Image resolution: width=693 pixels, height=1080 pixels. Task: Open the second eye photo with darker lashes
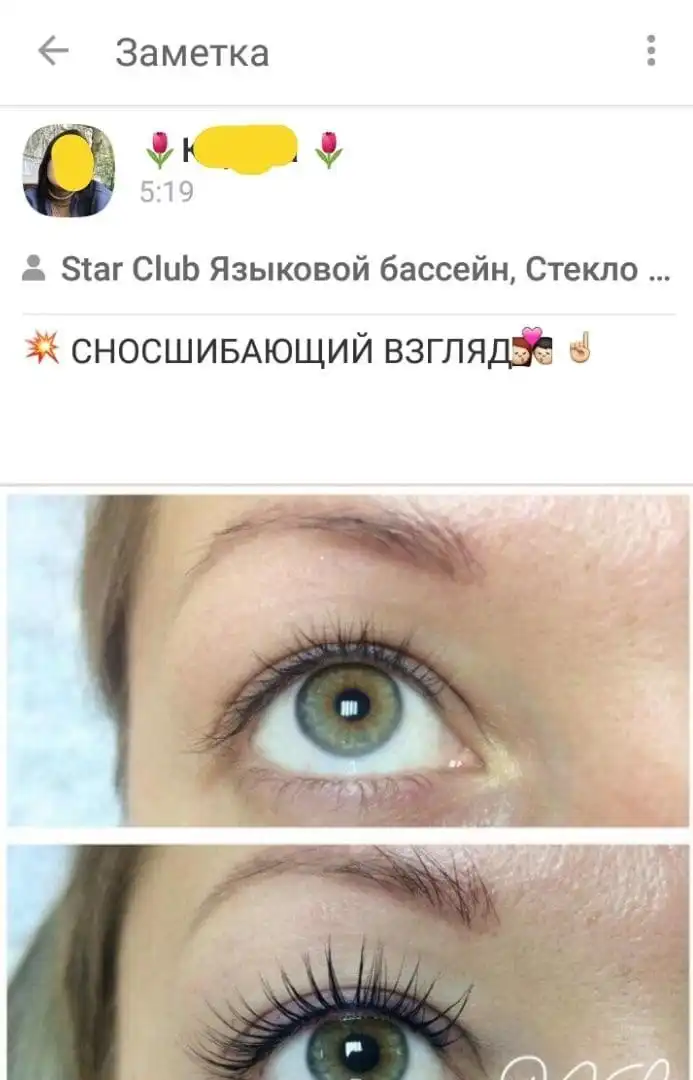[347, 960]
